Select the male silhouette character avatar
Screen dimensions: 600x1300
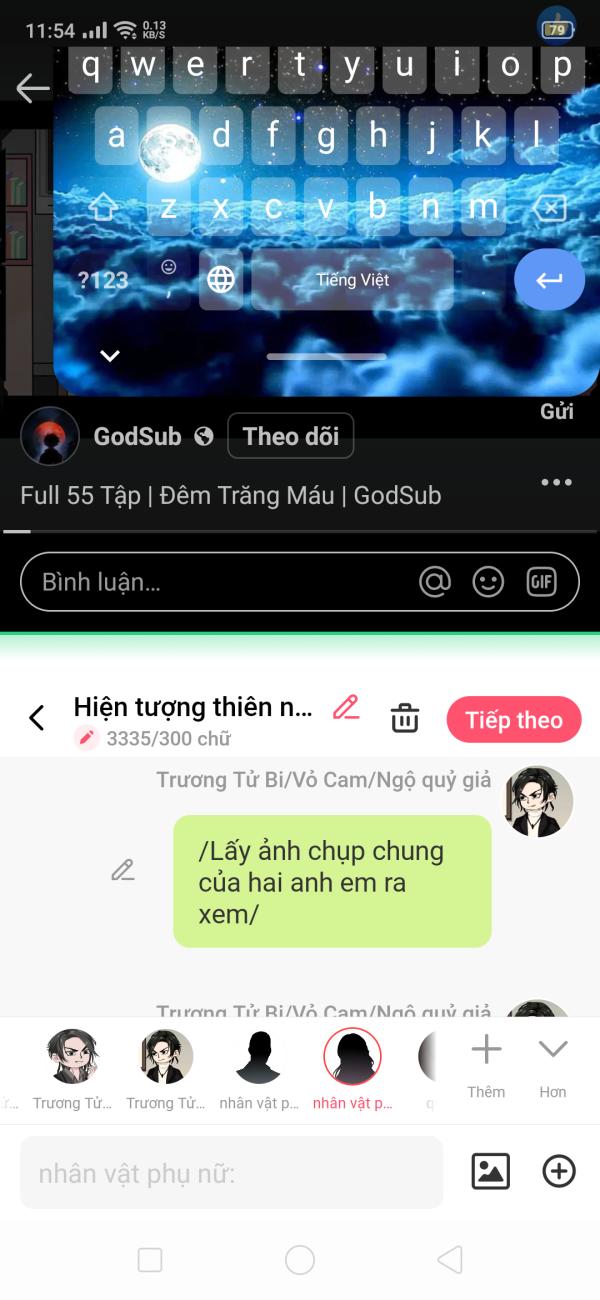coord(258,1057)
